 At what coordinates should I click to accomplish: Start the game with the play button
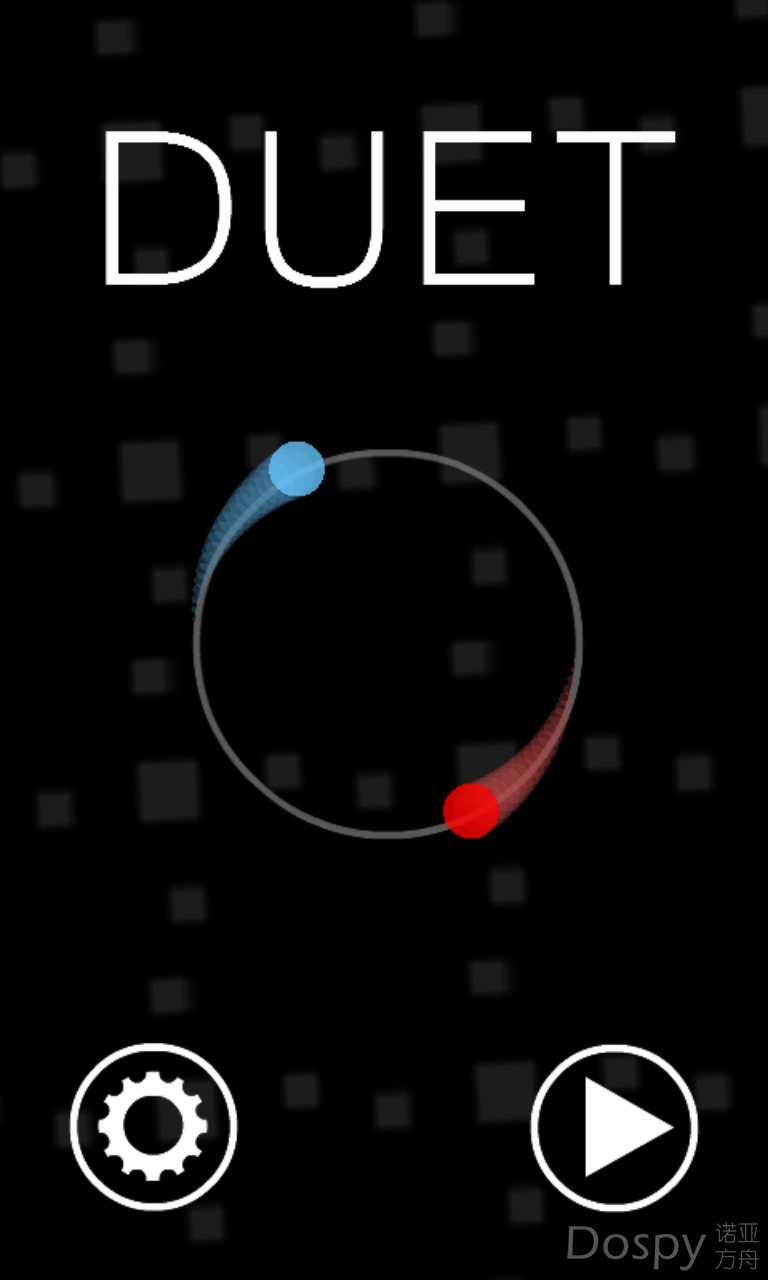(614, 1127)
